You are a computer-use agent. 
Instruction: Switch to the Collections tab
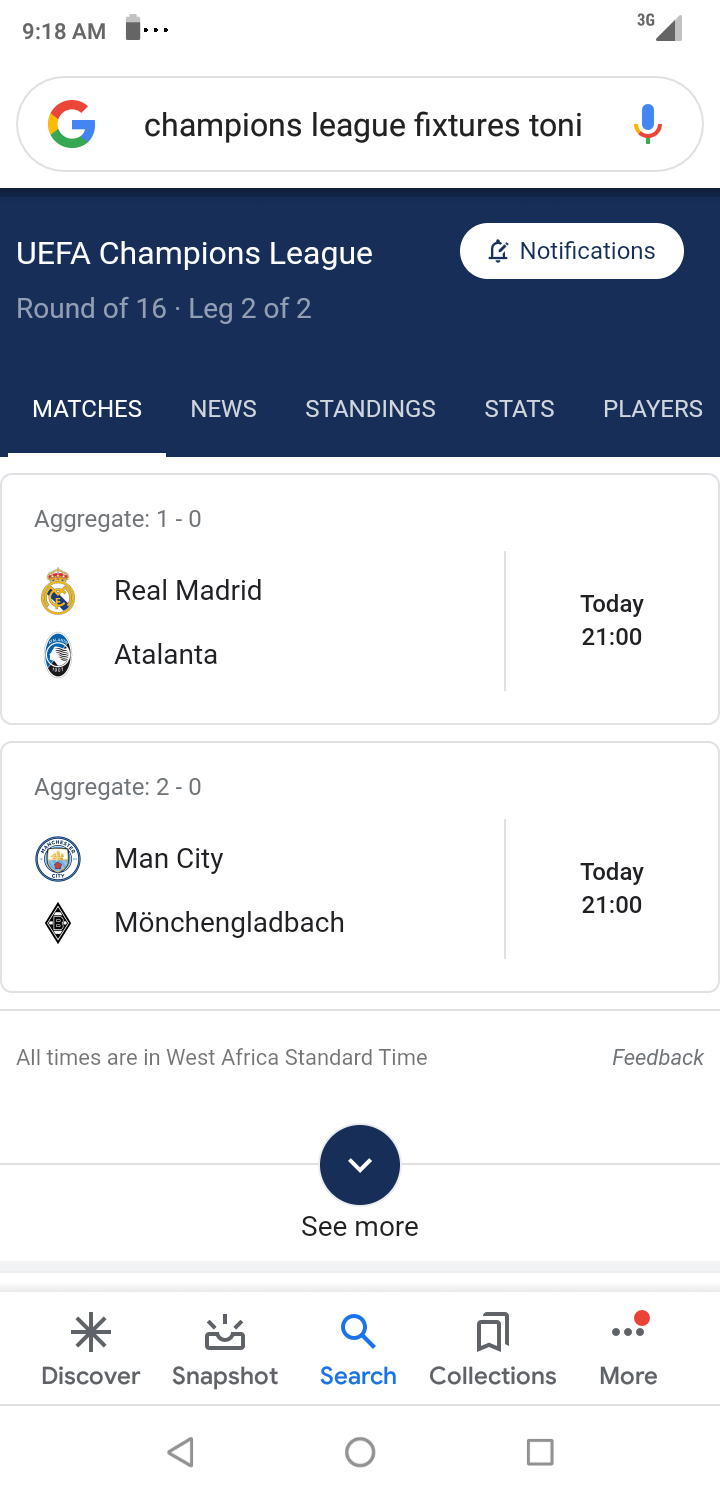coord(493,1350)
